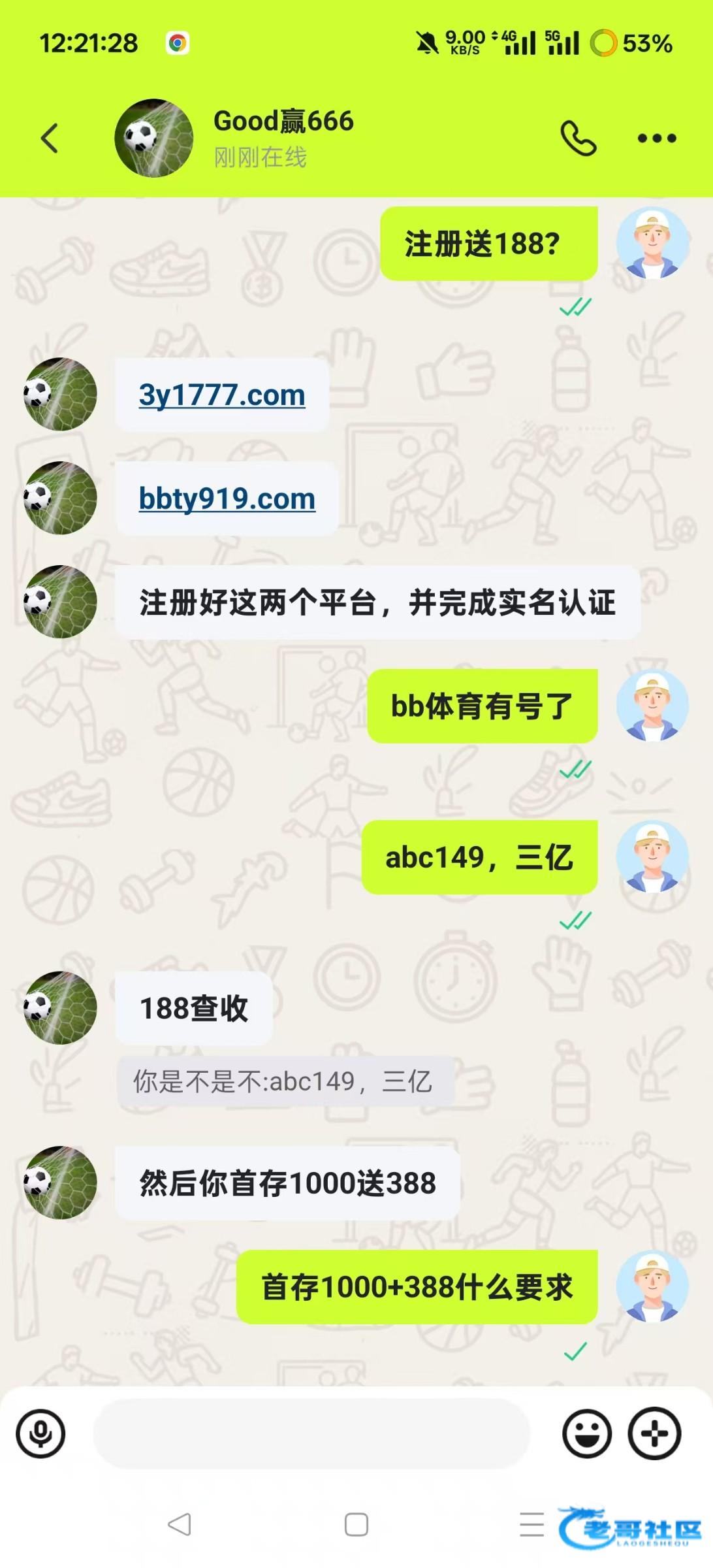Viewport: 713px width, 1568px height.
Task: Open the three-dot overflow menu
Action: pos(656,139)
